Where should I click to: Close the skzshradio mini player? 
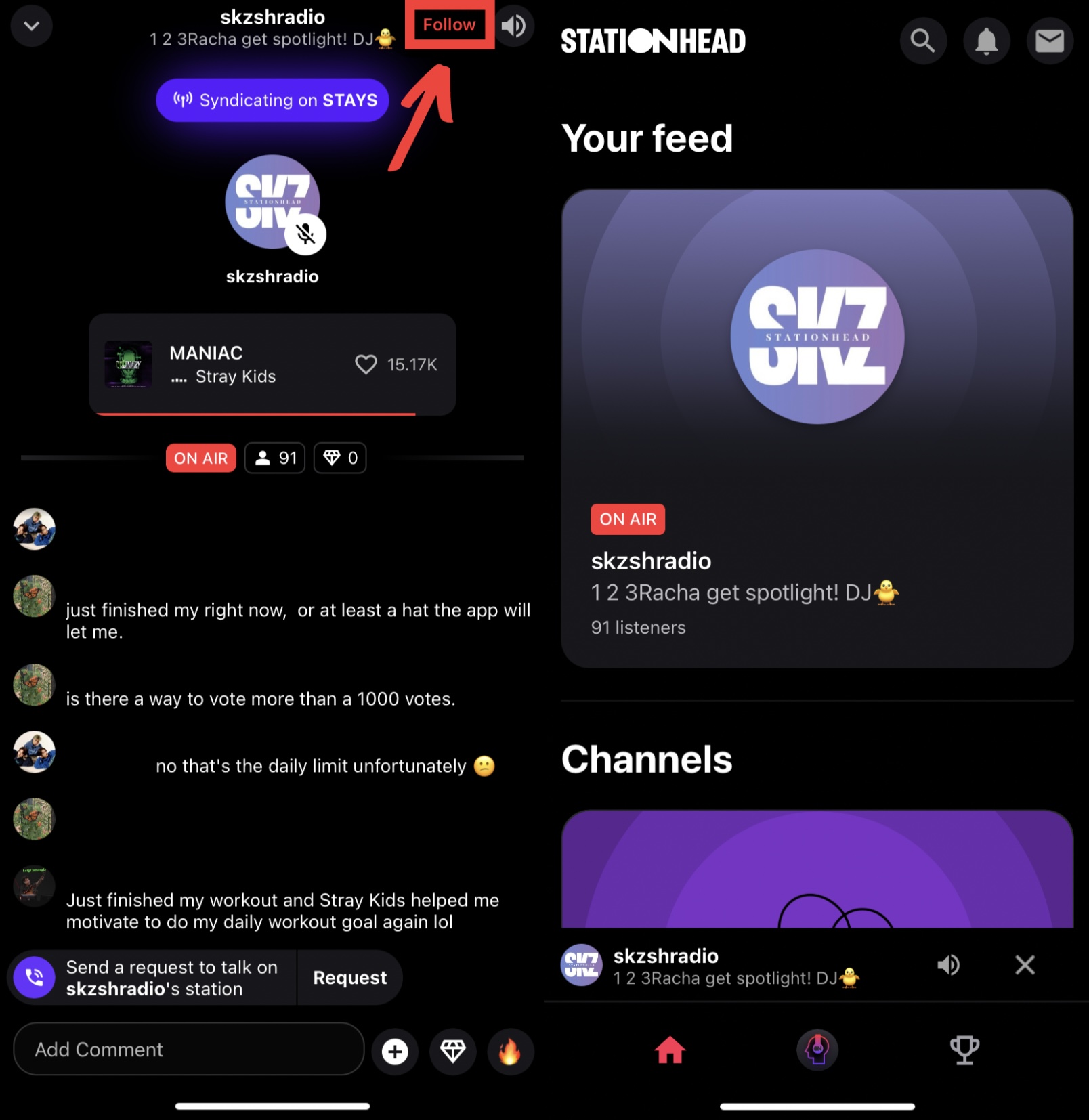coord(1025,965)
